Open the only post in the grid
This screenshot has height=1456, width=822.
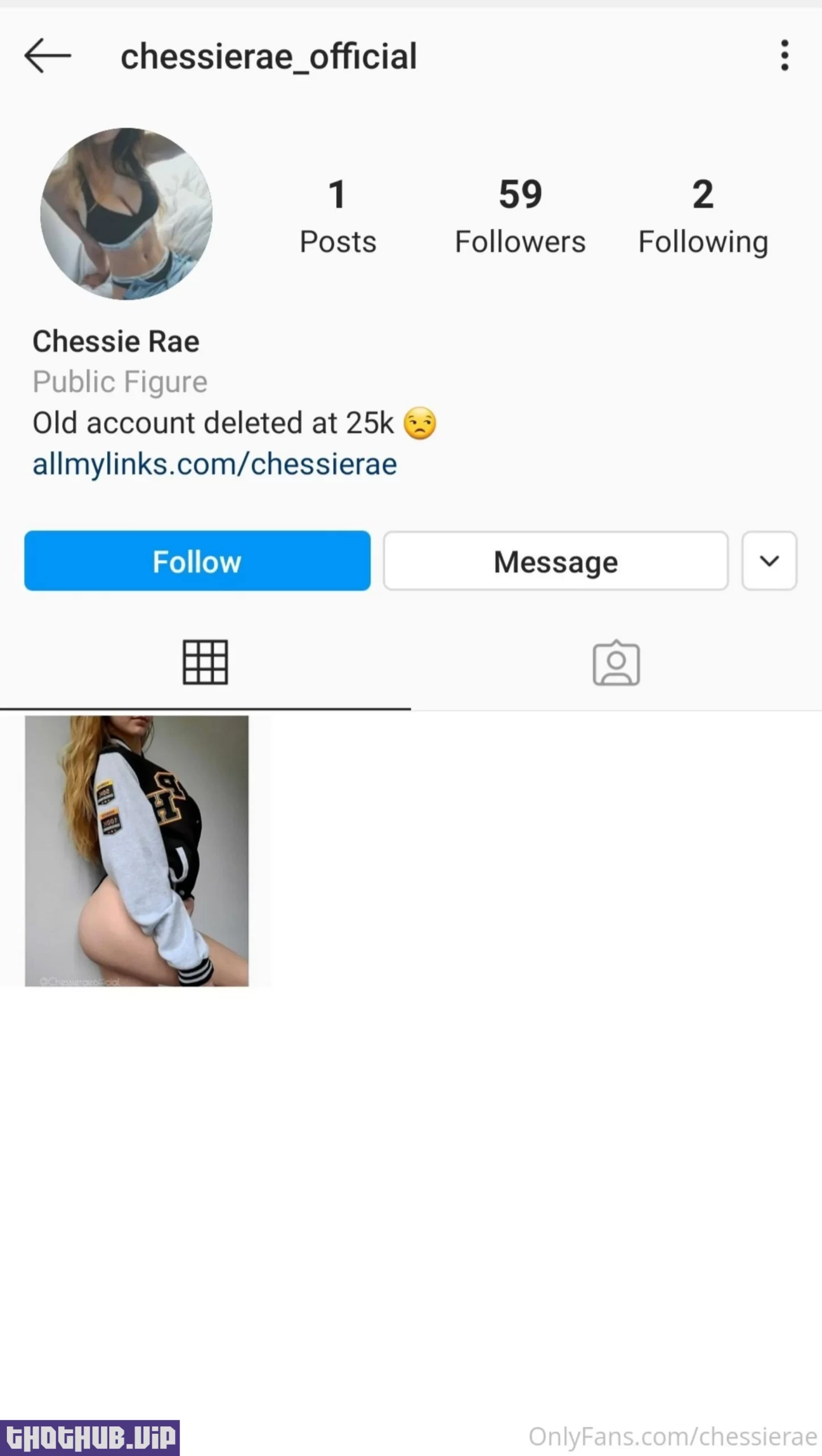click(x=136, y=851)
